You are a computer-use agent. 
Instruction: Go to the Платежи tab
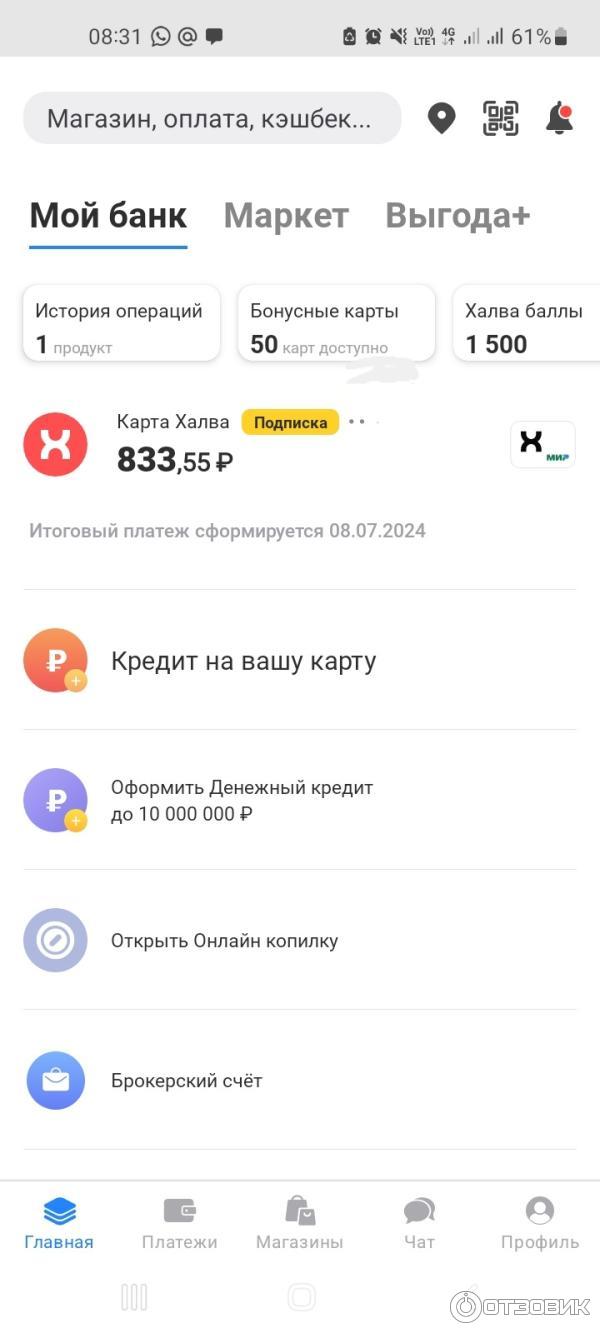pyautogui.click(x=179, y=1223)
